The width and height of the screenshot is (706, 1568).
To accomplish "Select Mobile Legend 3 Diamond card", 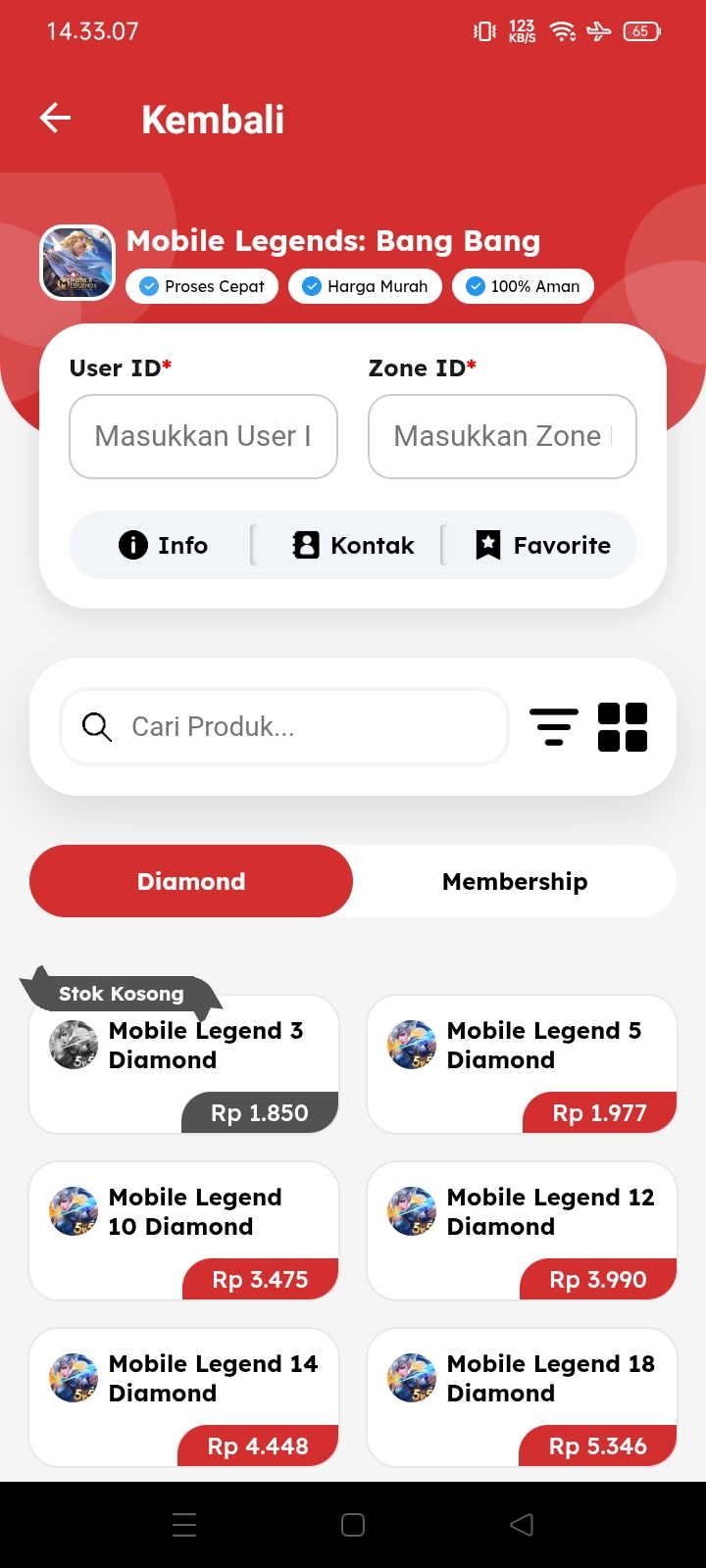I will coord(184,1064).
